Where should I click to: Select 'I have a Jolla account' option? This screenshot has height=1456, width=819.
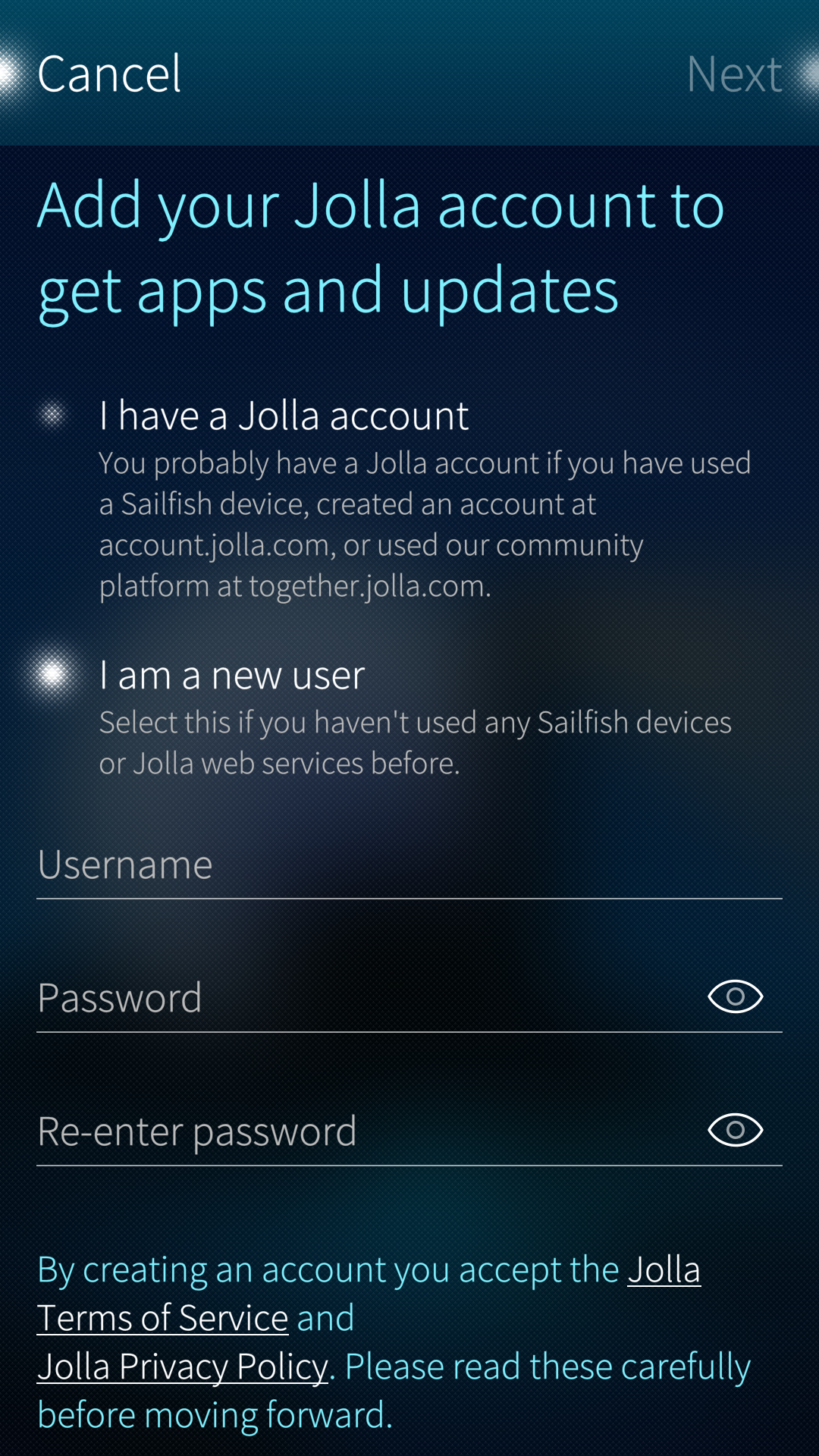284,416
